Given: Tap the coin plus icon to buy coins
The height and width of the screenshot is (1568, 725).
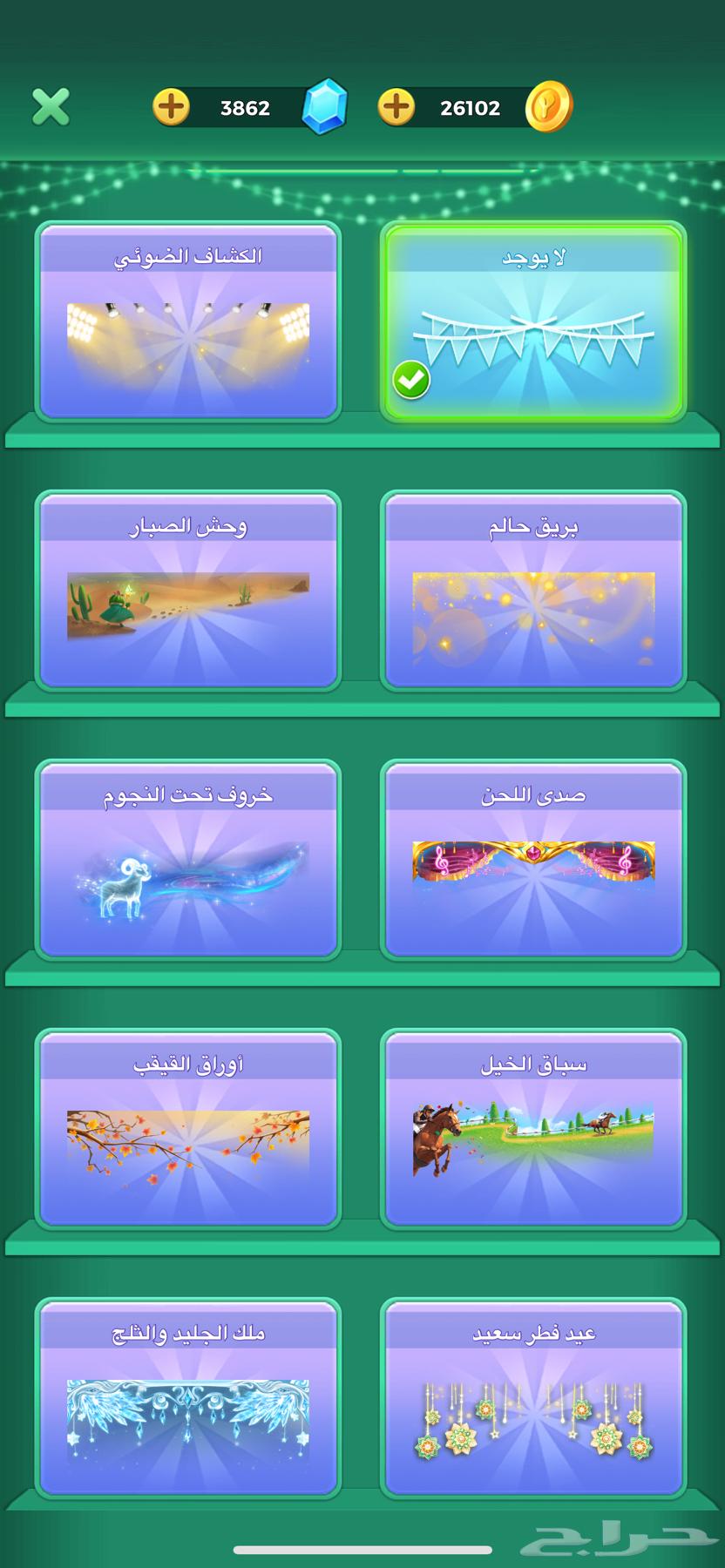Looking at the screenshot, I should [x=396, y=107].
